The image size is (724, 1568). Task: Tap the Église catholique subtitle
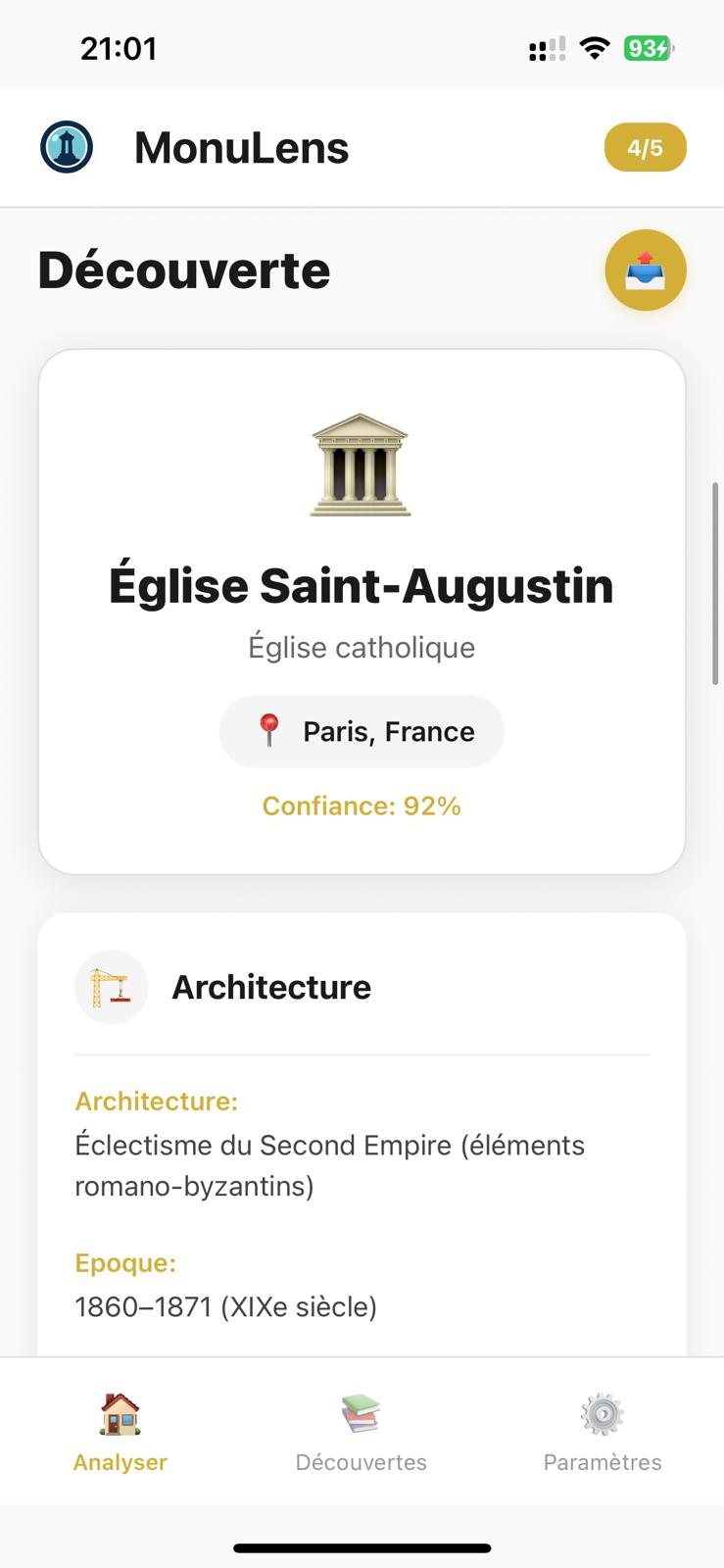tap(361, 647)
